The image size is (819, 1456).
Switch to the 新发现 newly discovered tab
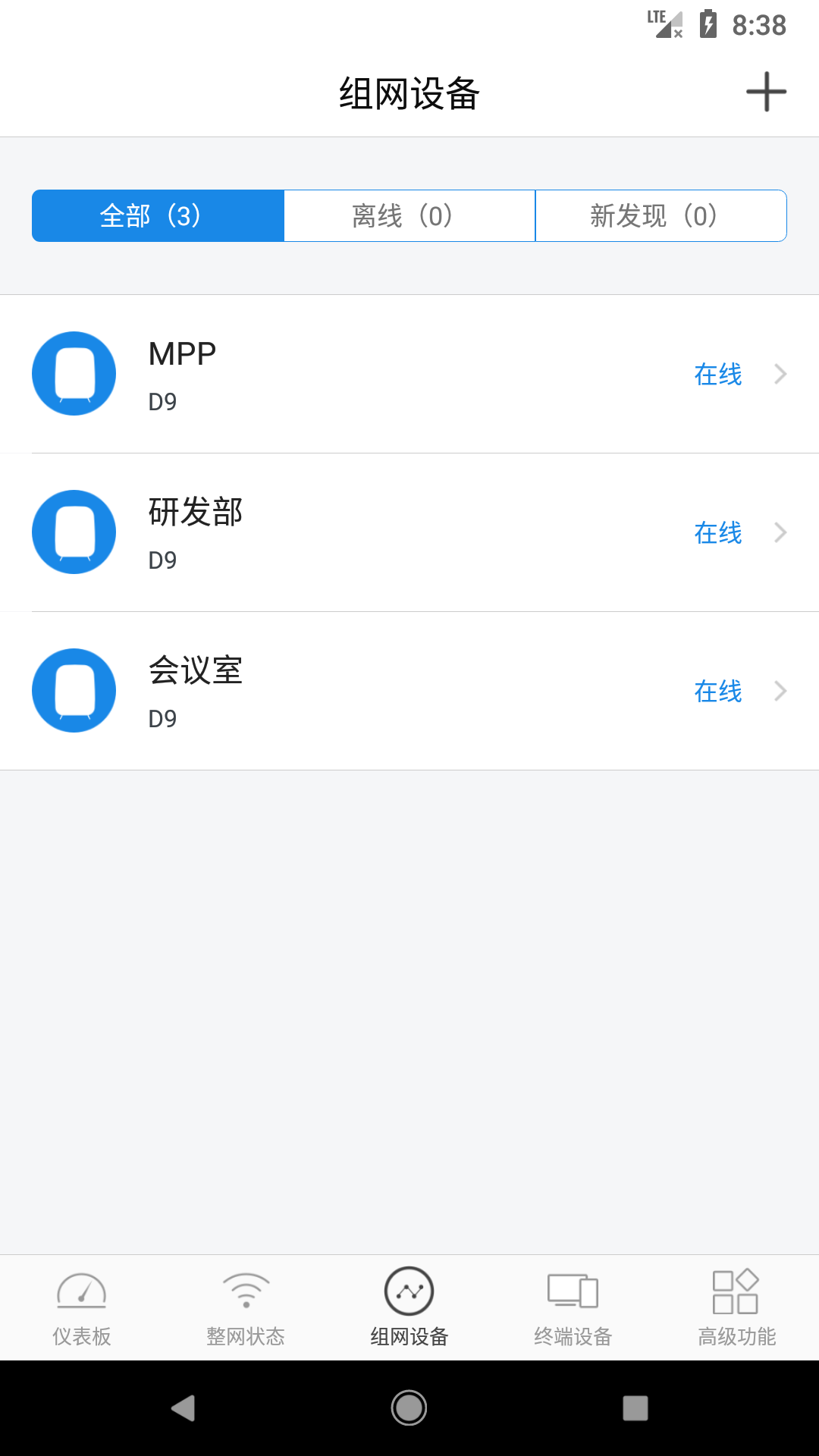[661, 215]
